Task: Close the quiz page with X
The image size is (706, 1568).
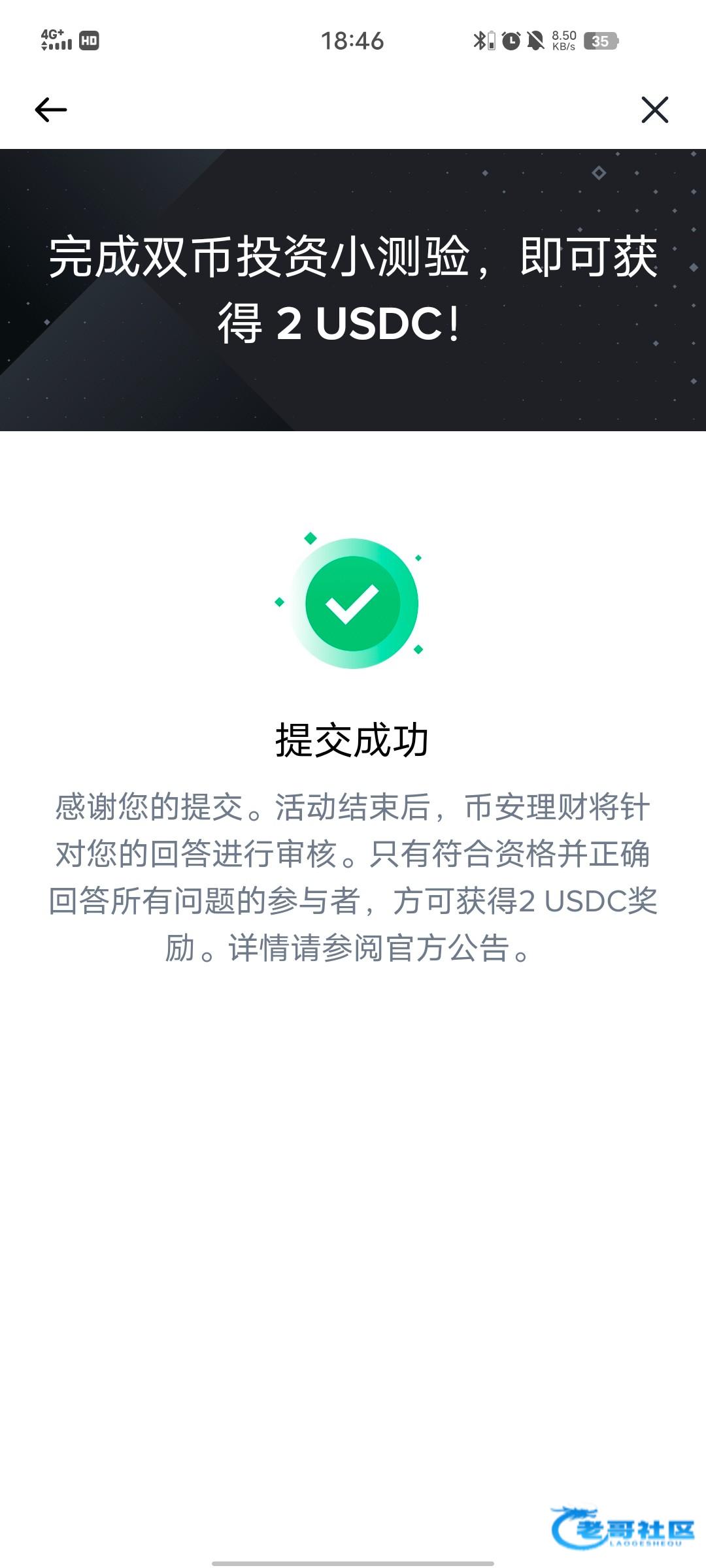Action: [654, 110]
